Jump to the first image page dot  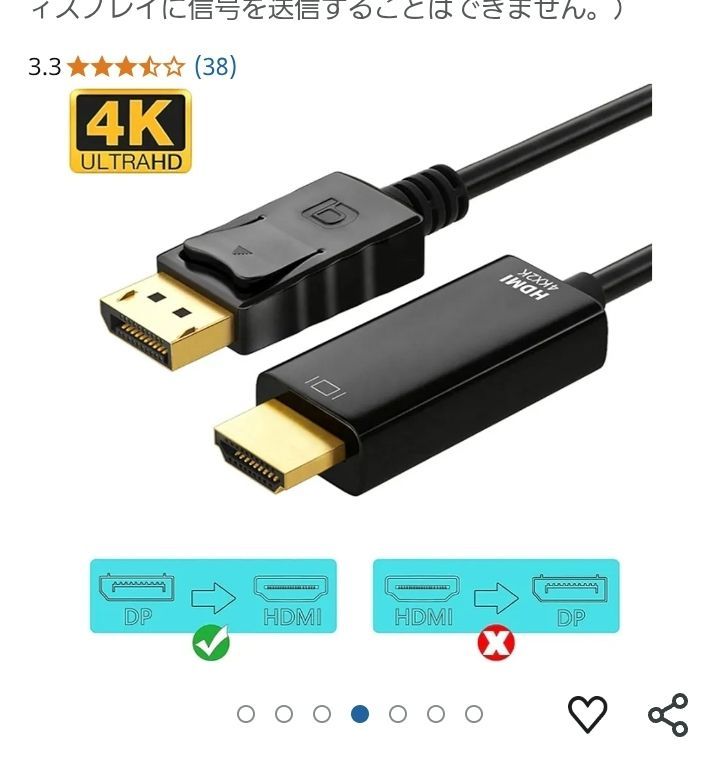pyautogui.click(x=246, y=714)
